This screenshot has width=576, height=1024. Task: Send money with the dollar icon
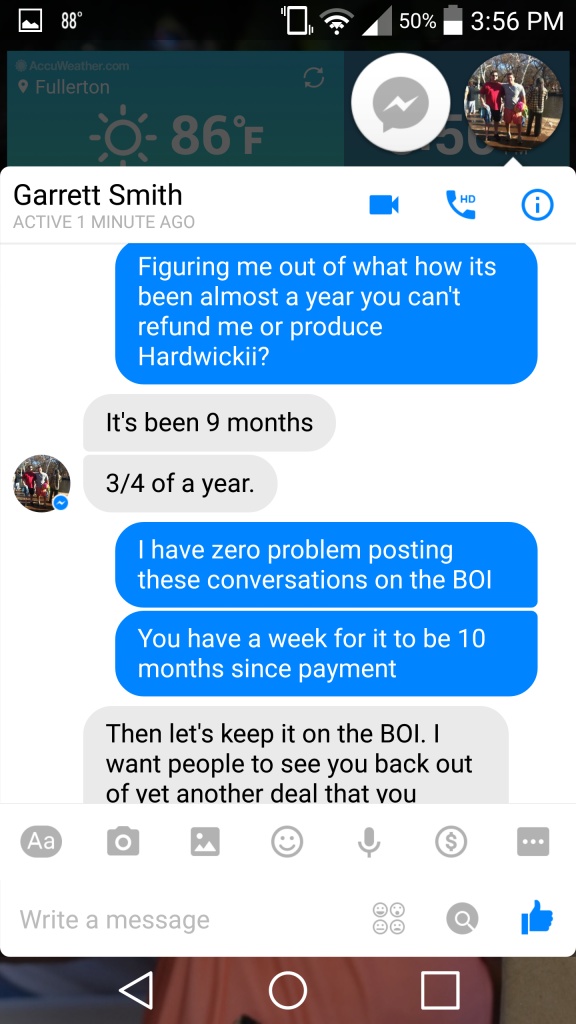[x=451, y=842]
